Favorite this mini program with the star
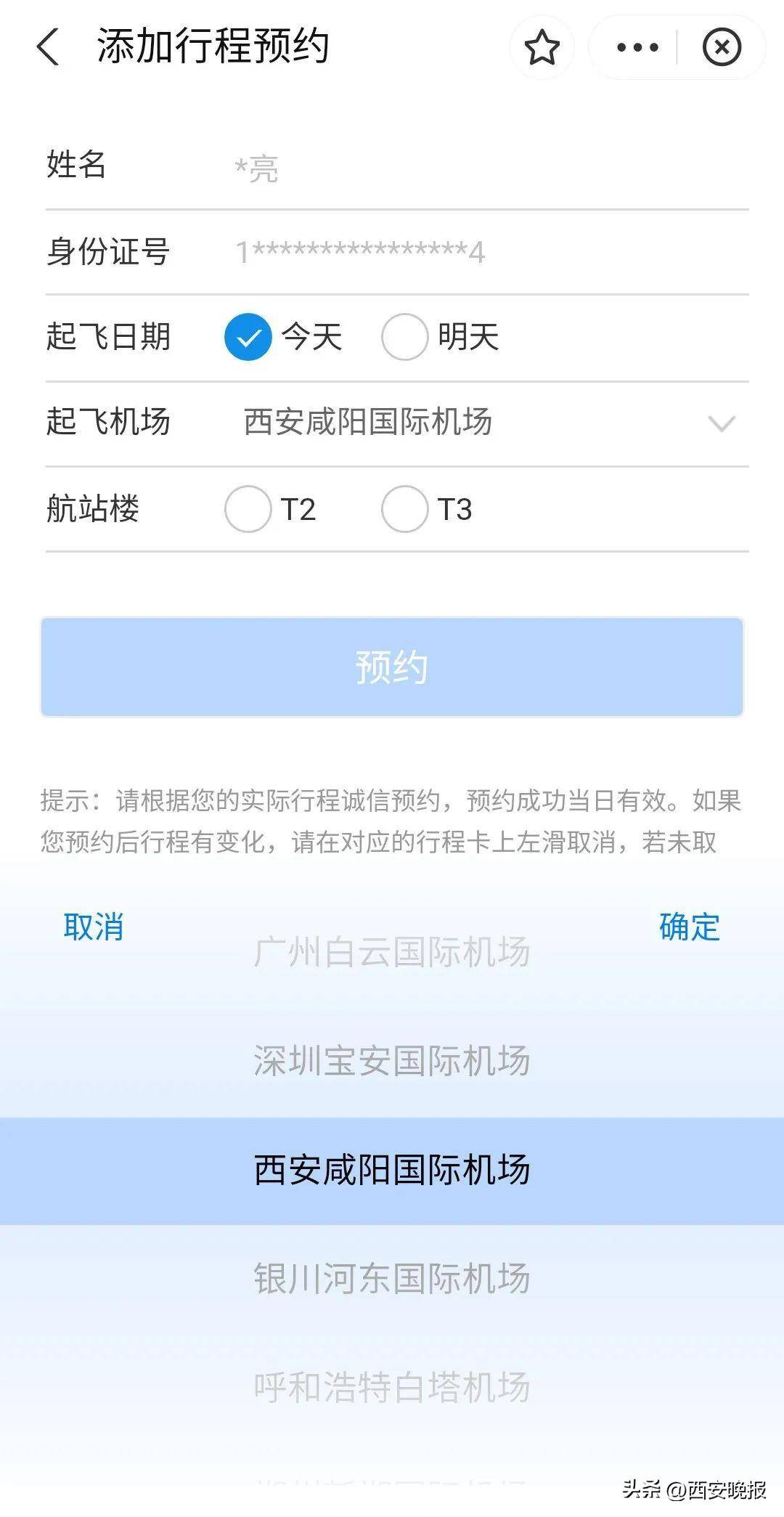784x1517 pixels. 542,48
